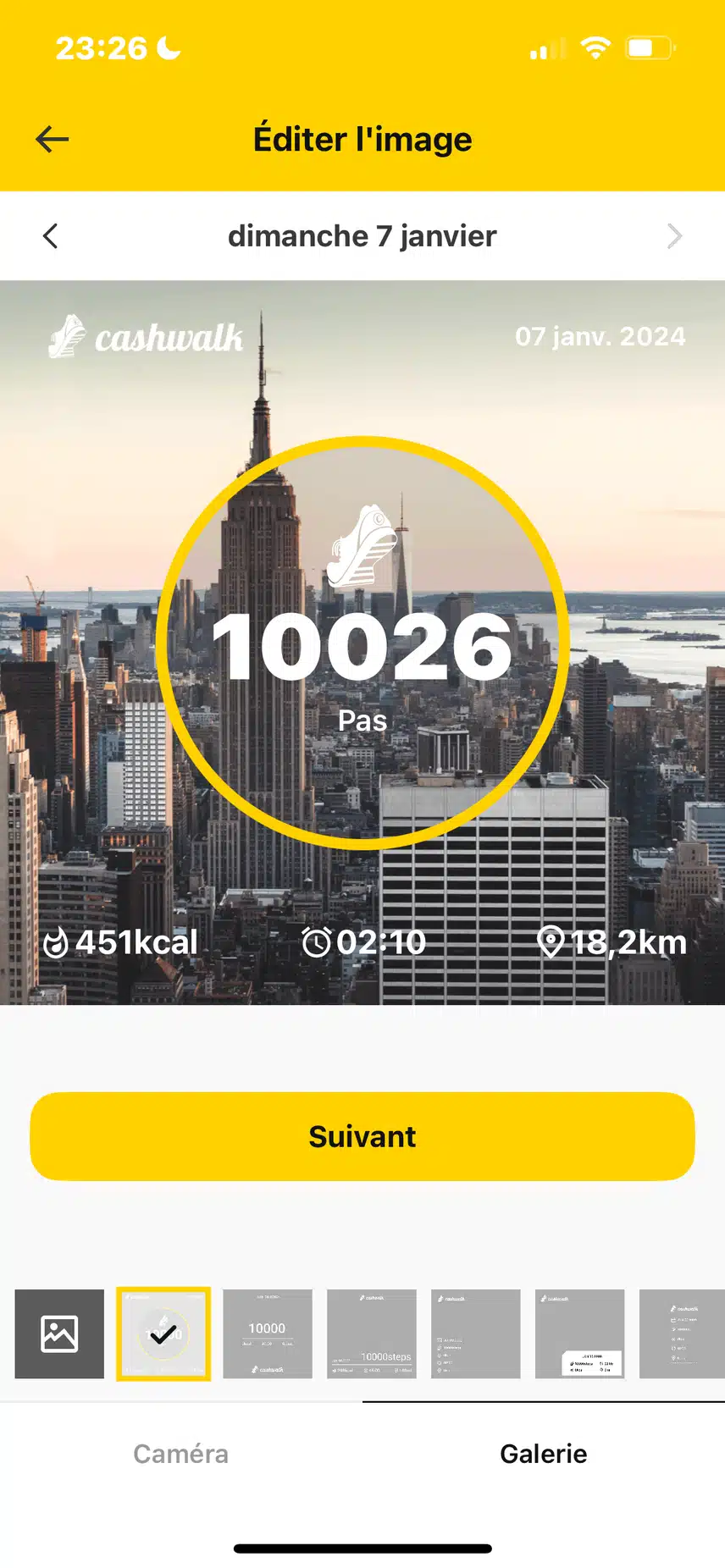Choose the template showing 10000 in the center
The width and height of the screenshot is (725, 1568).
coord(268,1333)
